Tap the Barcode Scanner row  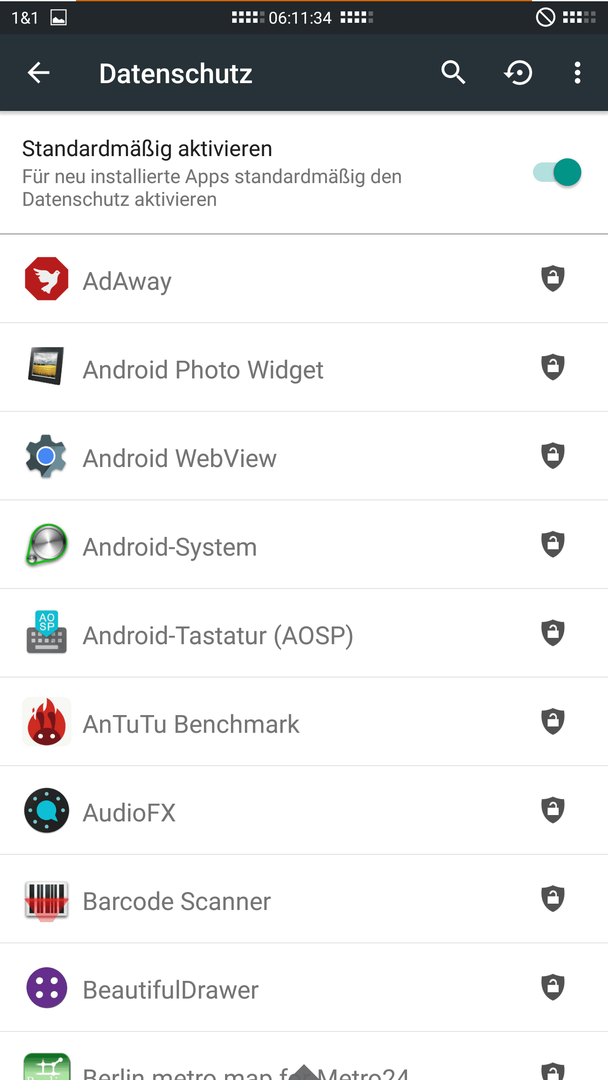pyautogui.click(x=304, y=900)
